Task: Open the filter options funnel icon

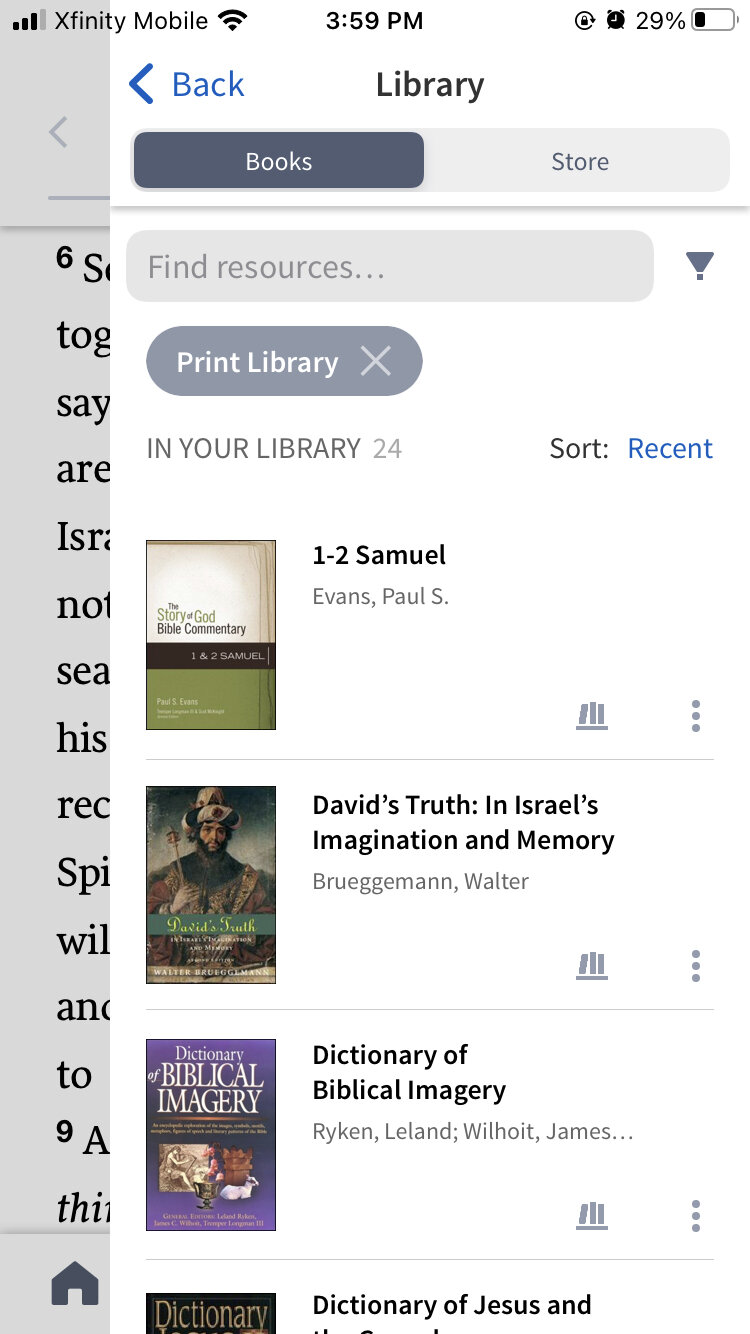Action: (x=700, y=266)
